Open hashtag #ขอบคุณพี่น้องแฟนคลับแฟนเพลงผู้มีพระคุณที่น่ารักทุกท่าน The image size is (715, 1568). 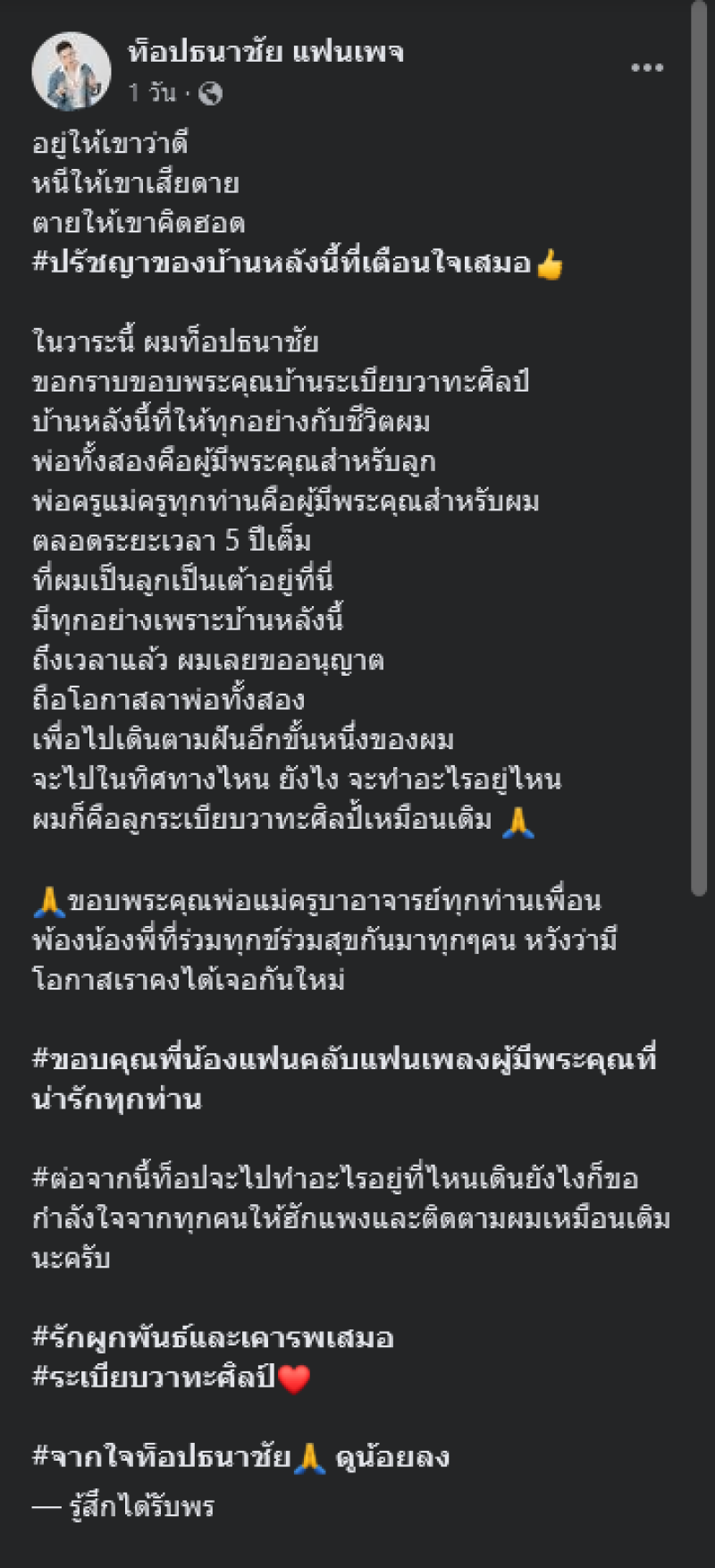(x=343, y=1060)
